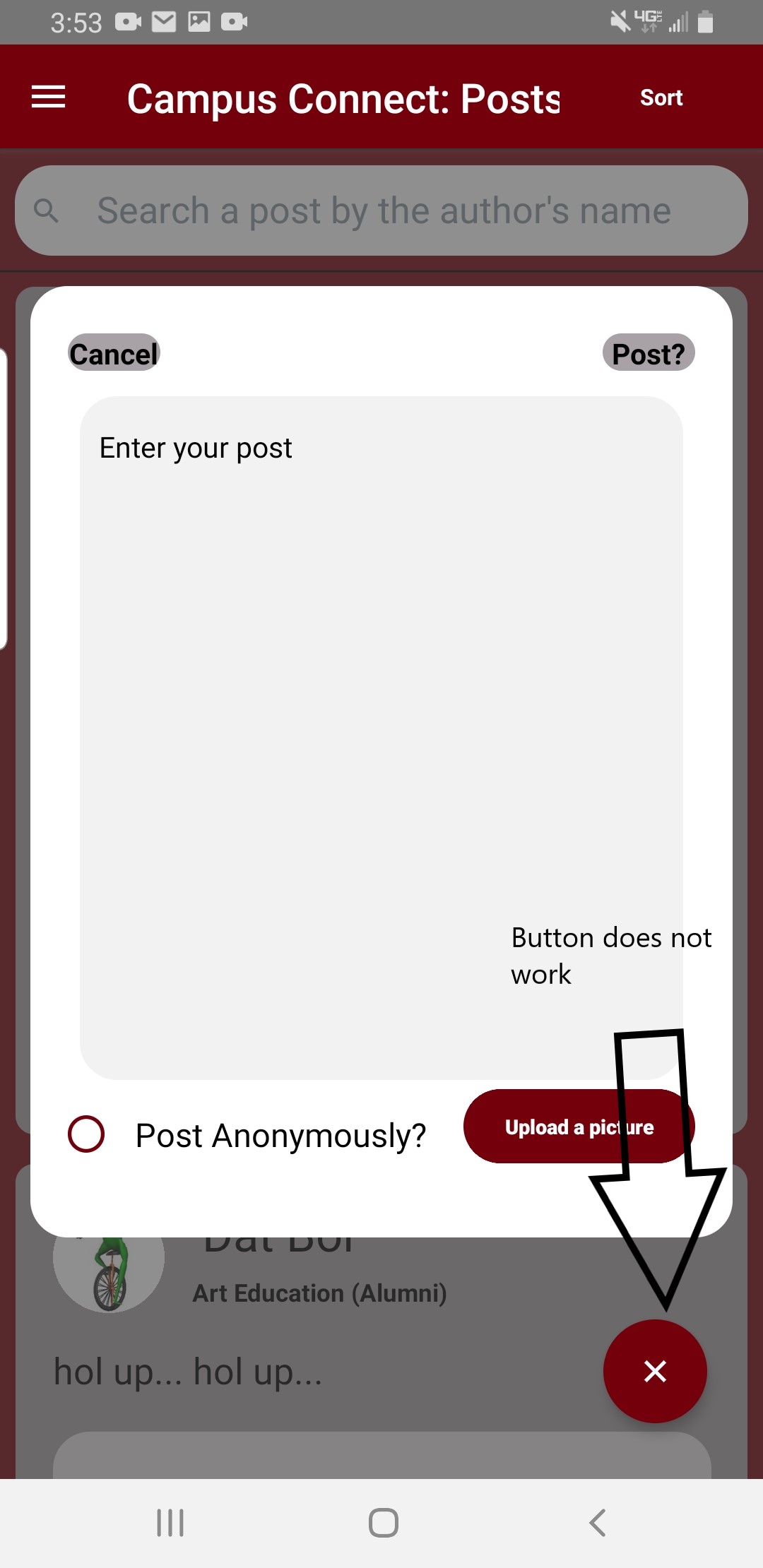763x1568 pixels.
Task: Open the video camera notification icon
Action: coord(128,21)
